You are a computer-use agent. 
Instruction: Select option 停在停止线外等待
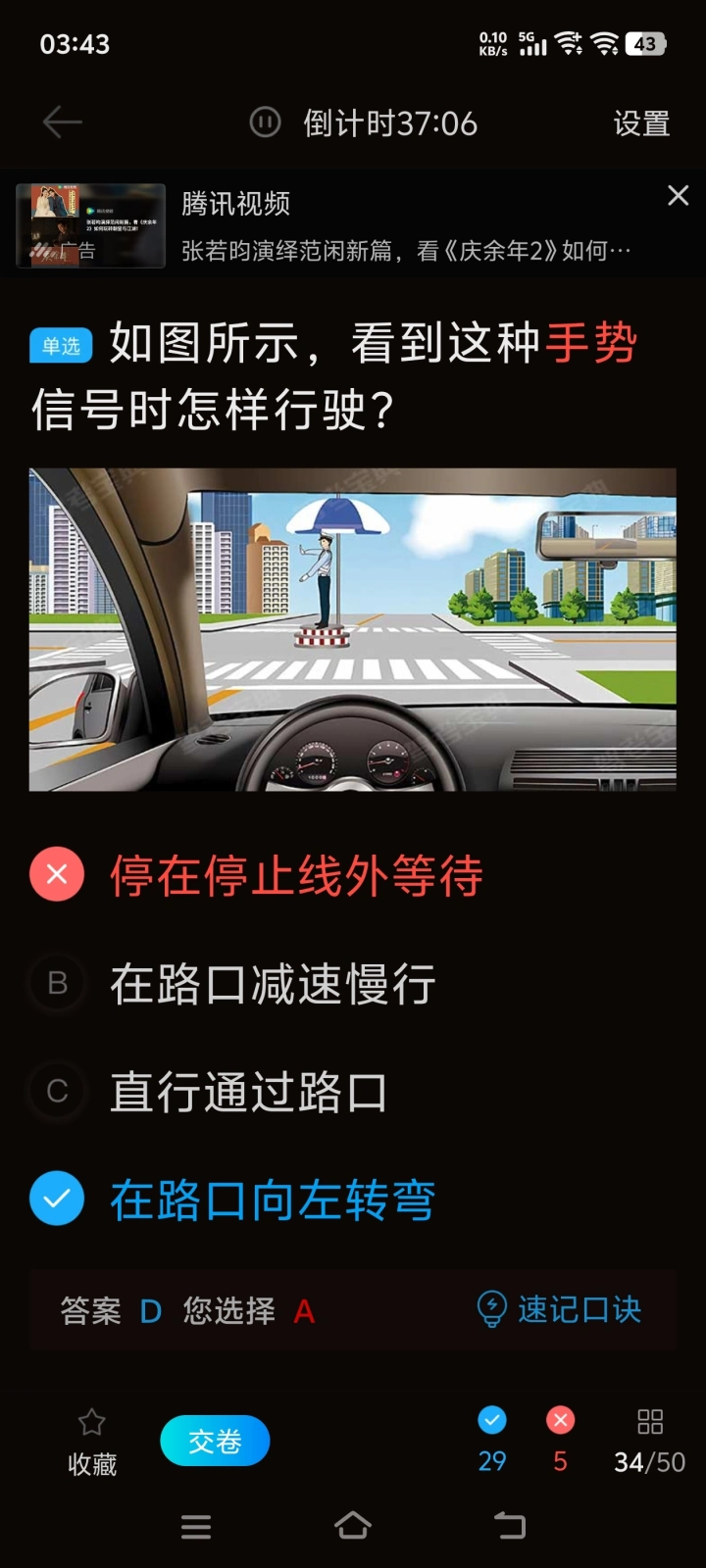pyautogui.click(x=294, y=875)
